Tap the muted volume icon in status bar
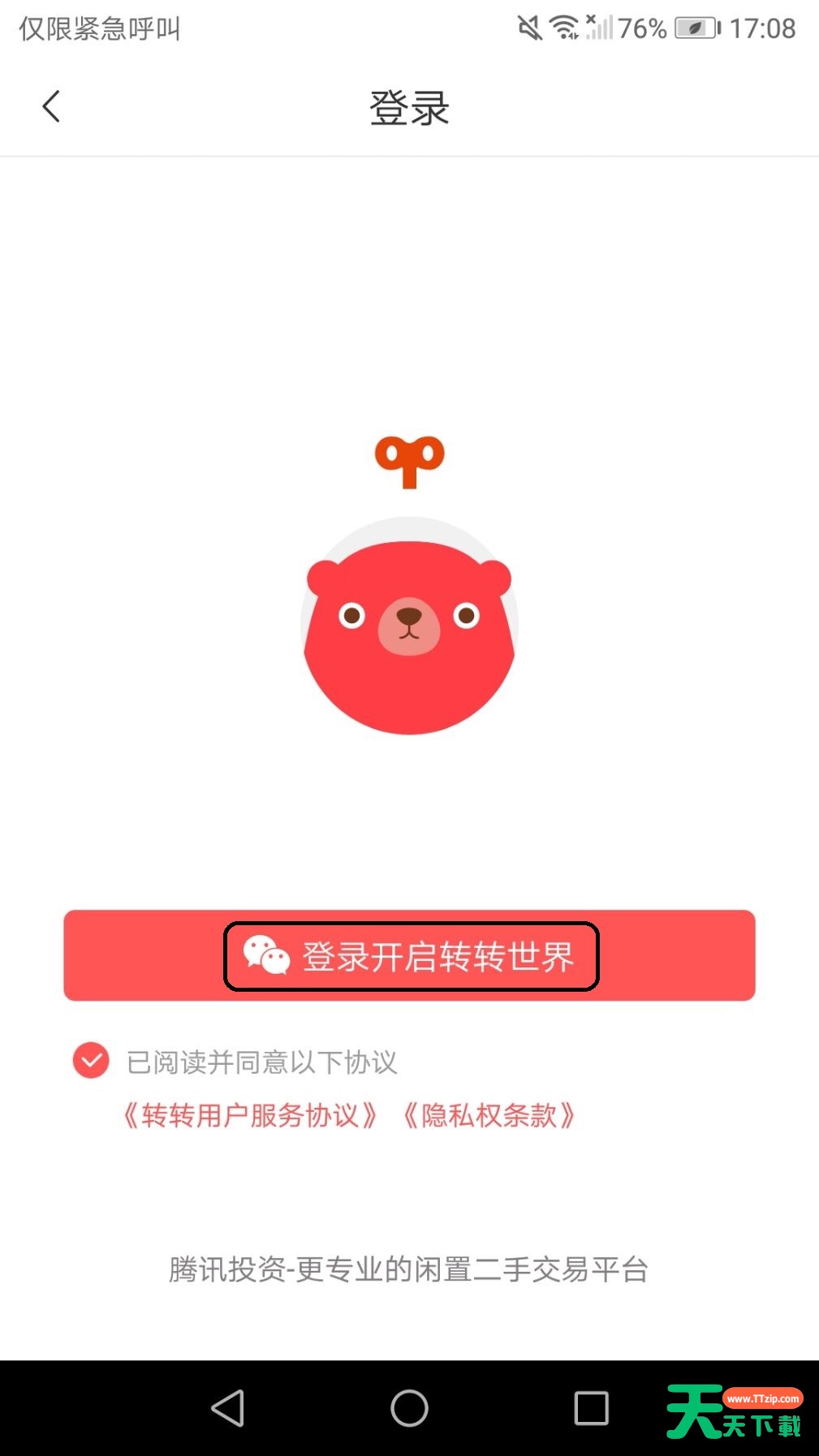Screen dimensions: 819x1456 [x=528, y=26]
